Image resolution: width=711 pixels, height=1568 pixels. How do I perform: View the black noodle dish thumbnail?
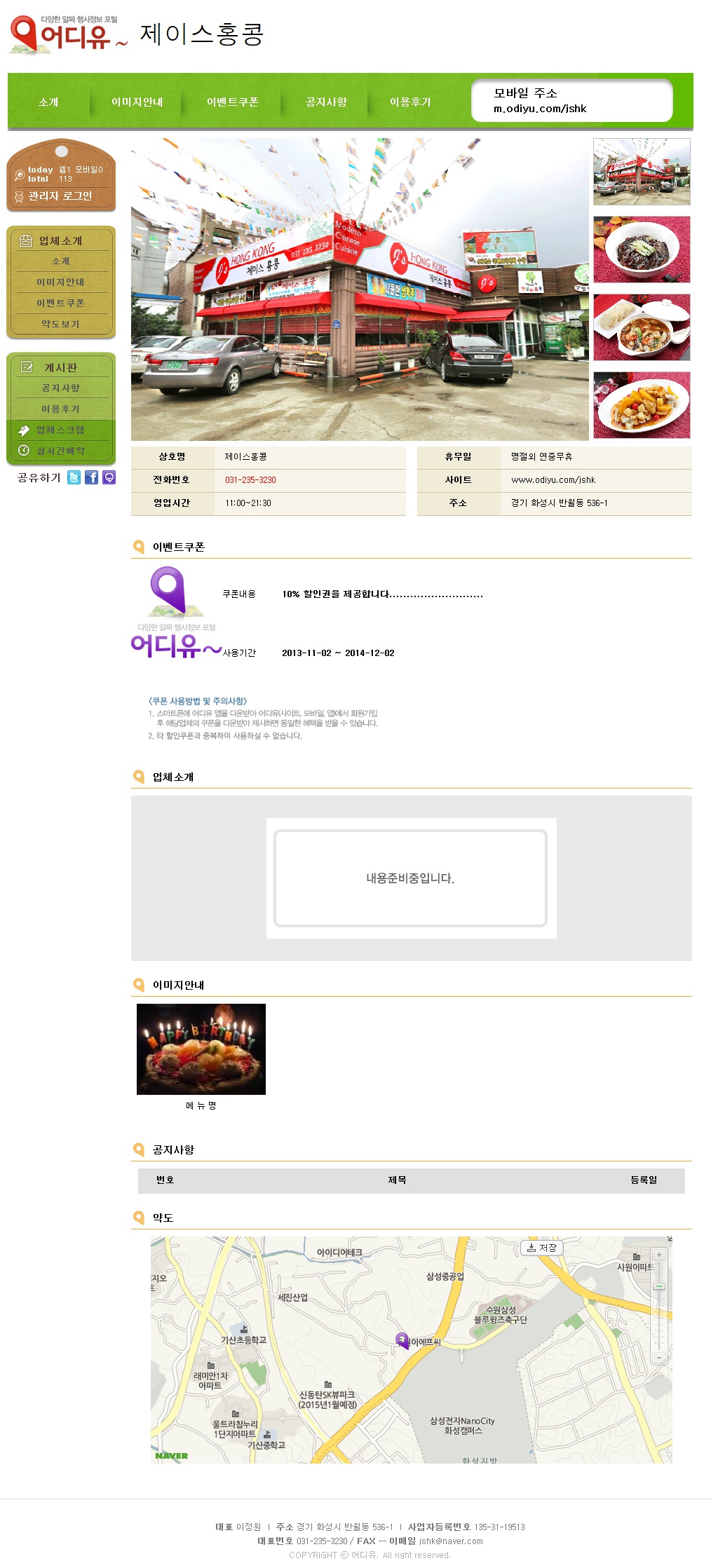[x=642, y=250]
